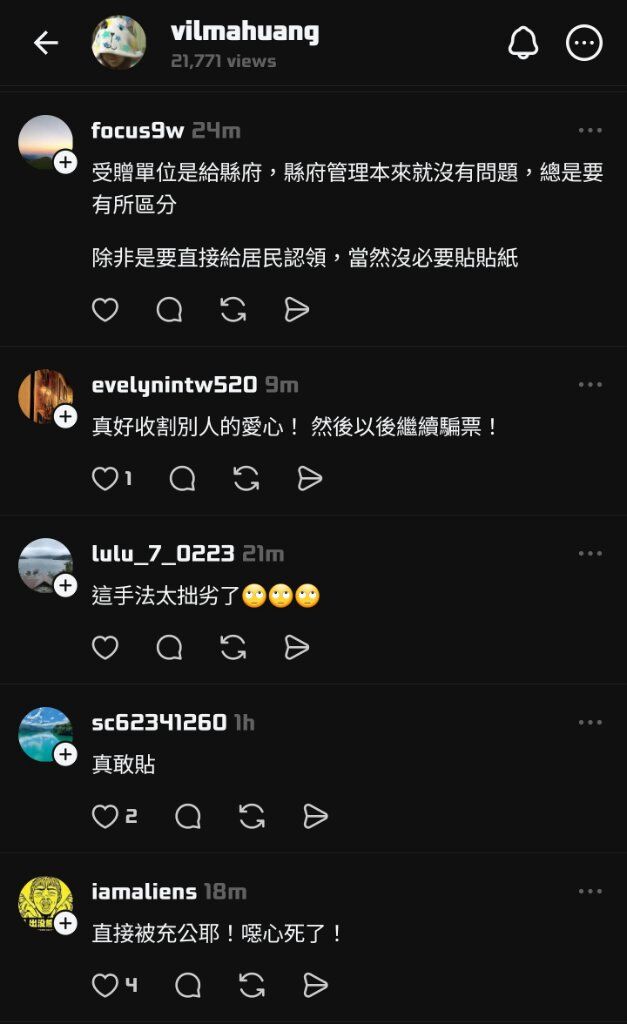Reply to iamaliens's comment
Viewport: 627px width, 1024px height.
(188, 986)
